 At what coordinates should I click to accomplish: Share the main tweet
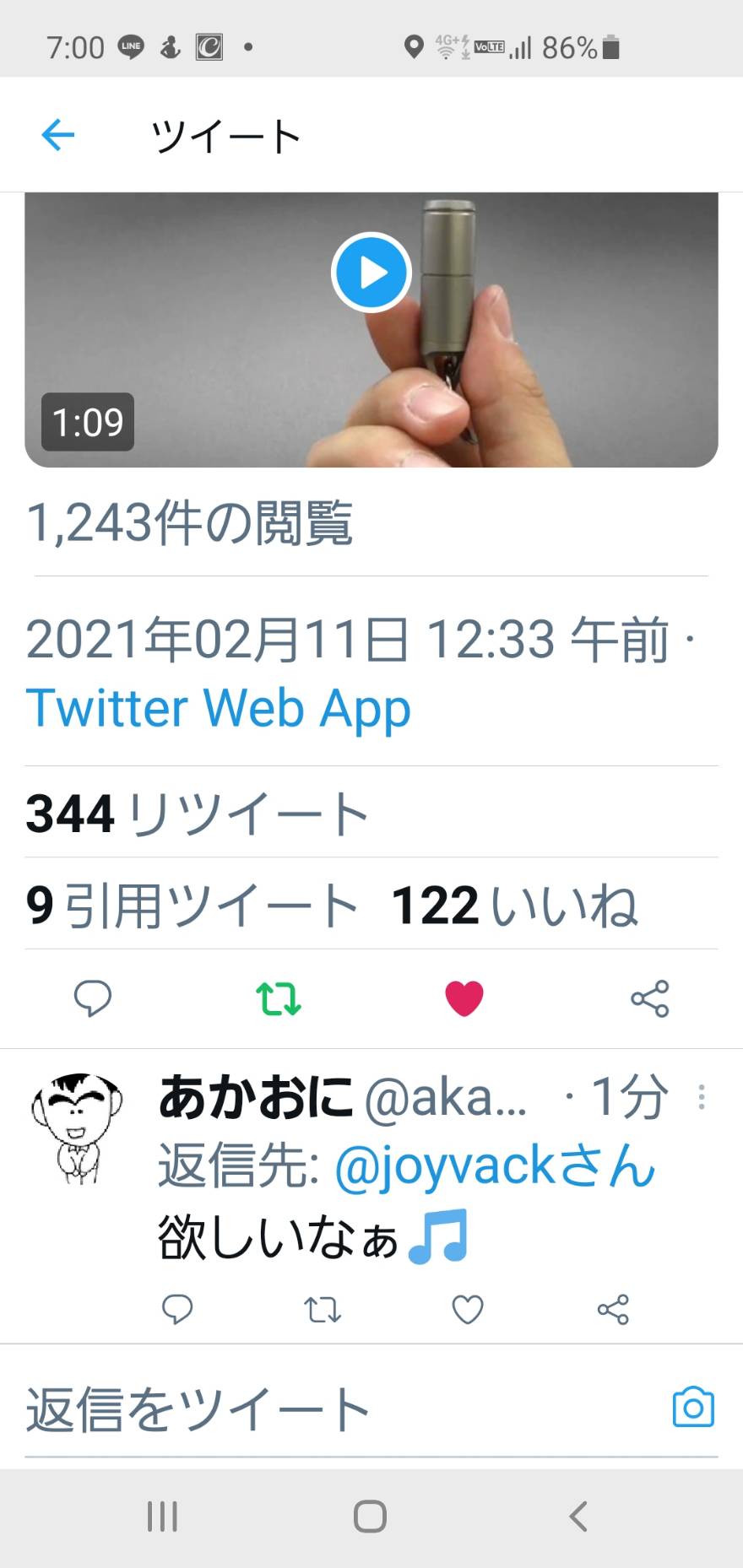[650, 998]
